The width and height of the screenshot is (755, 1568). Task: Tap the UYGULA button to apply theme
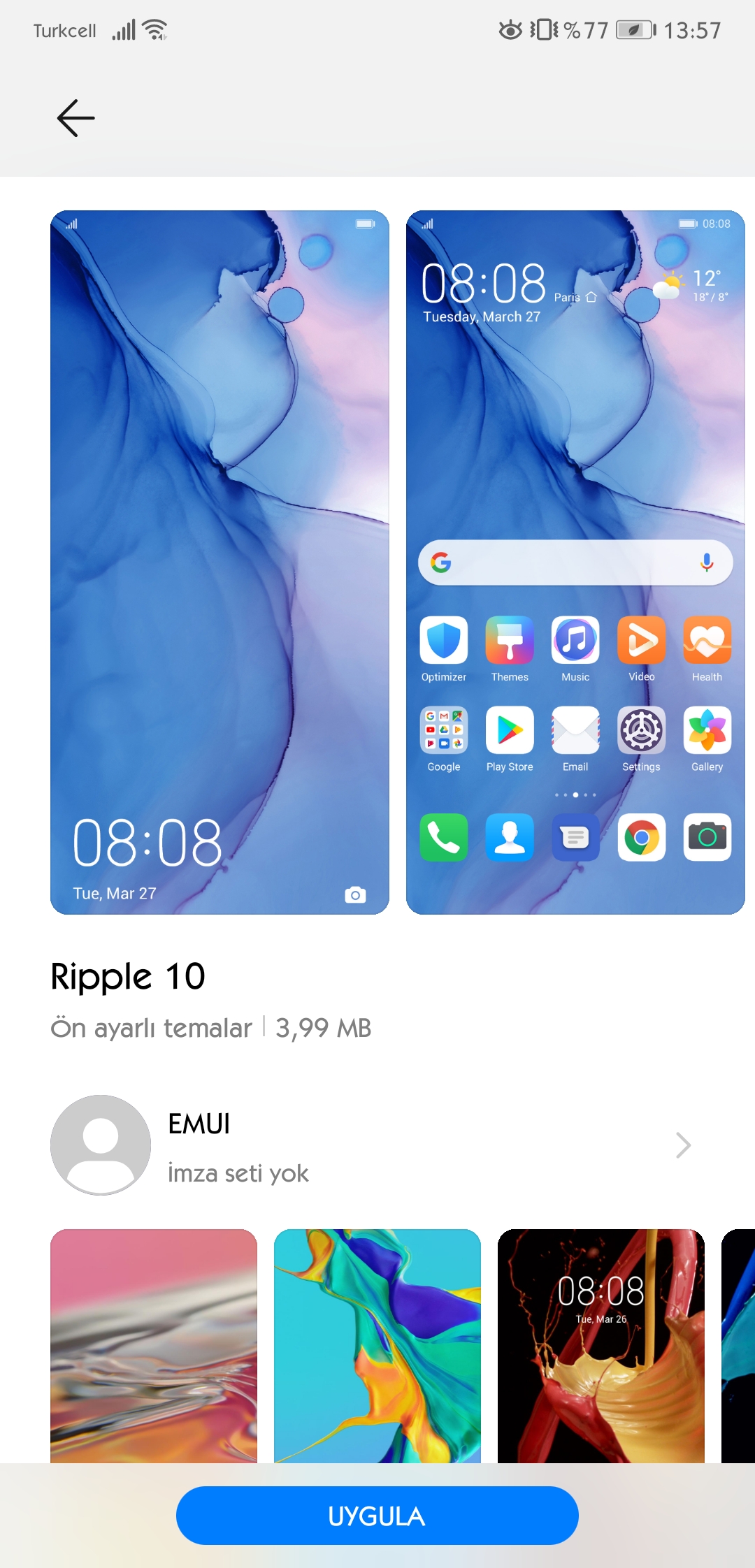pyautogui.click(x=377, y=1515)
